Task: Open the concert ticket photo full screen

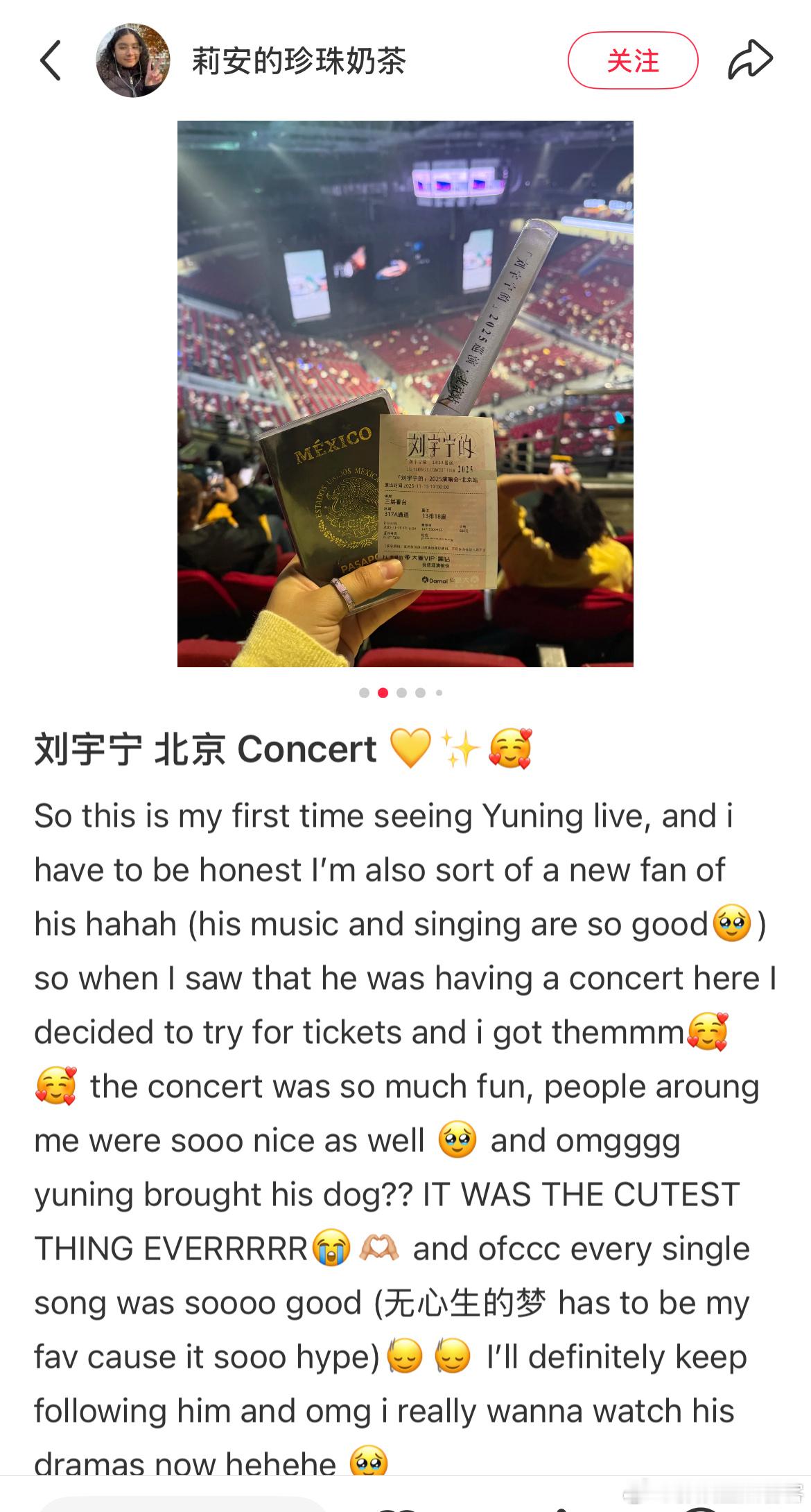Action: [x=405, y=393]
